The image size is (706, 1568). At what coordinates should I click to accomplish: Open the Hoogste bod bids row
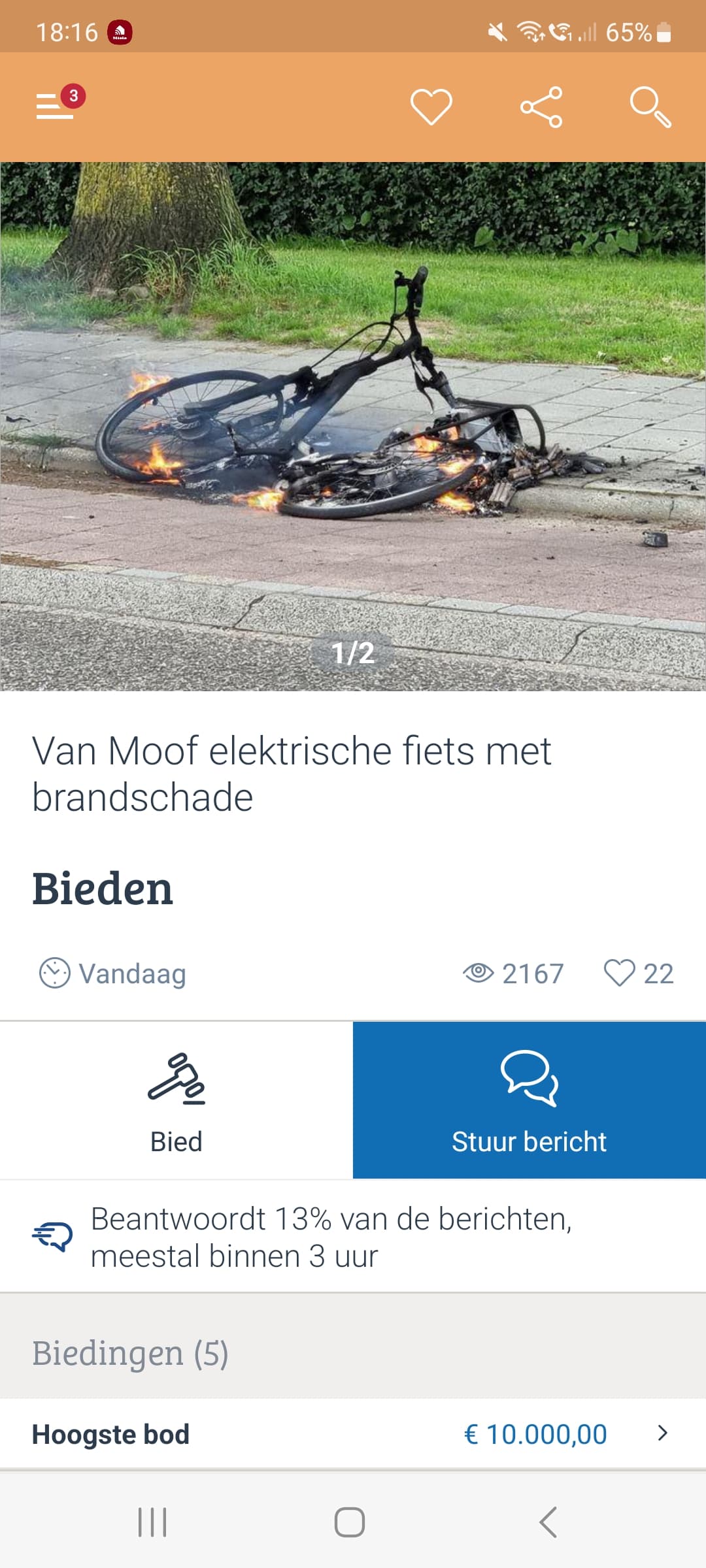(x=353, y=1434)
